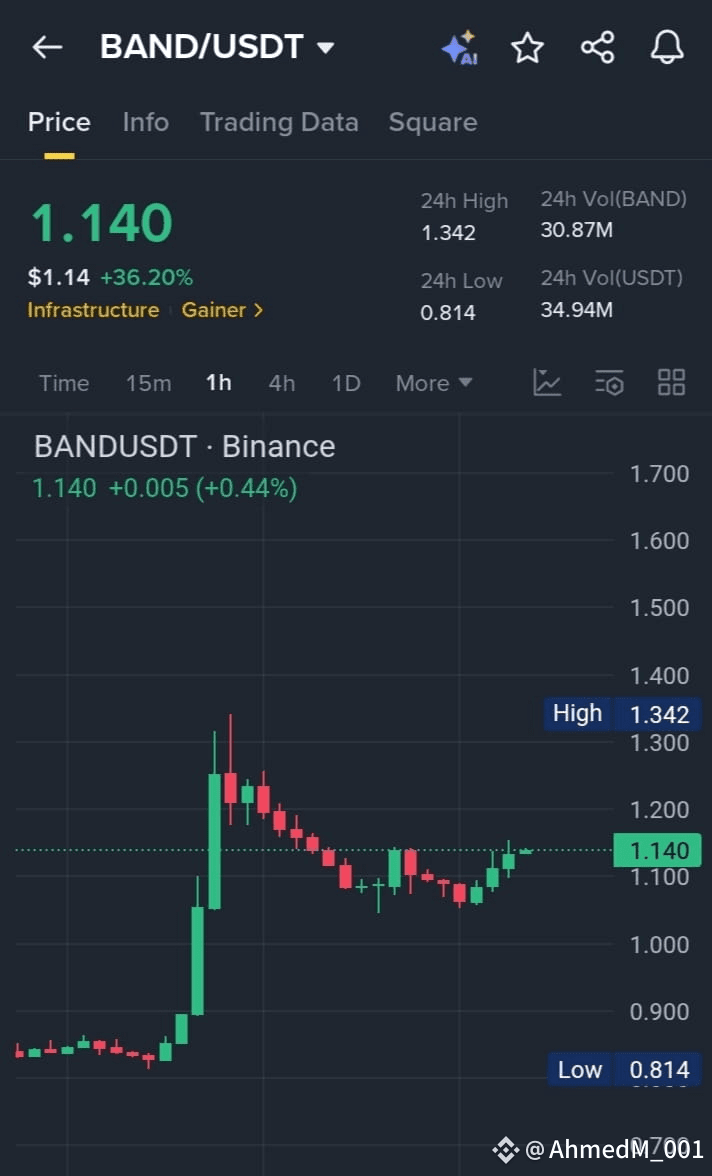This screenshot has width=712, height=1176.
Task: Open the chart drawing tools icon
Action: [547, 382]
